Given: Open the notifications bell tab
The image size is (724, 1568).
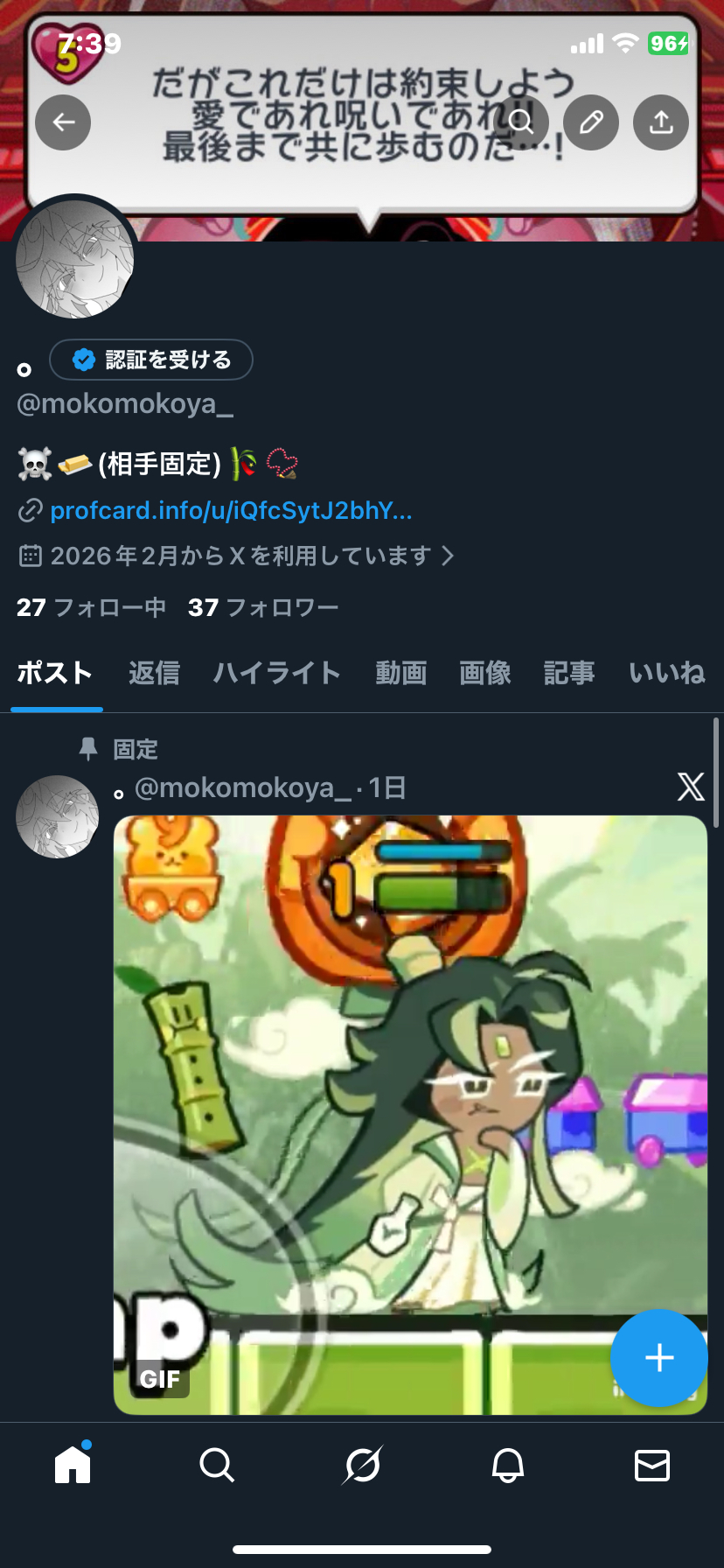Looking at the screenshot, I should coord(508,1464).
